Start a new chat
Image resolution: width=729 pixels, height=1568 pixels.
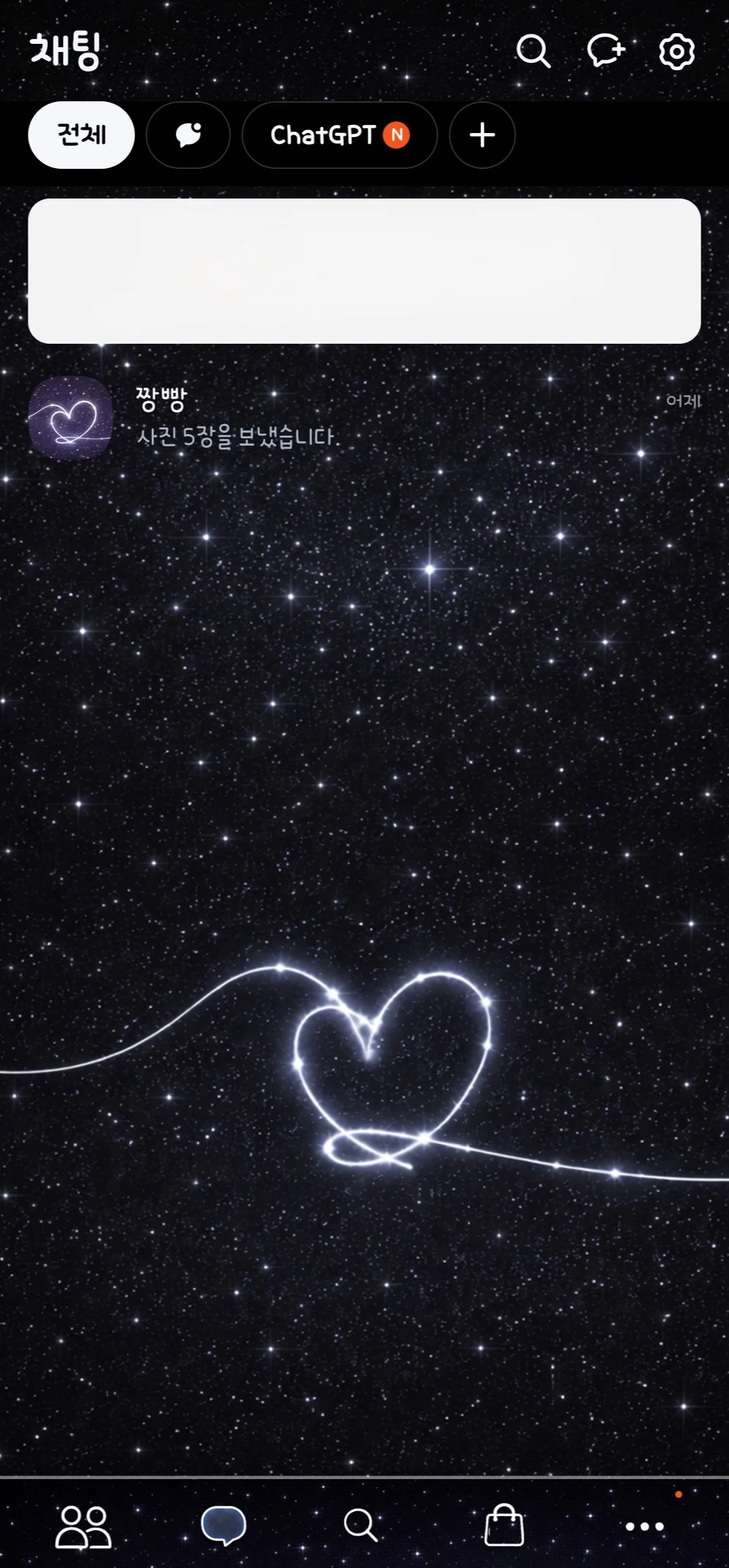tap(605, 51)
